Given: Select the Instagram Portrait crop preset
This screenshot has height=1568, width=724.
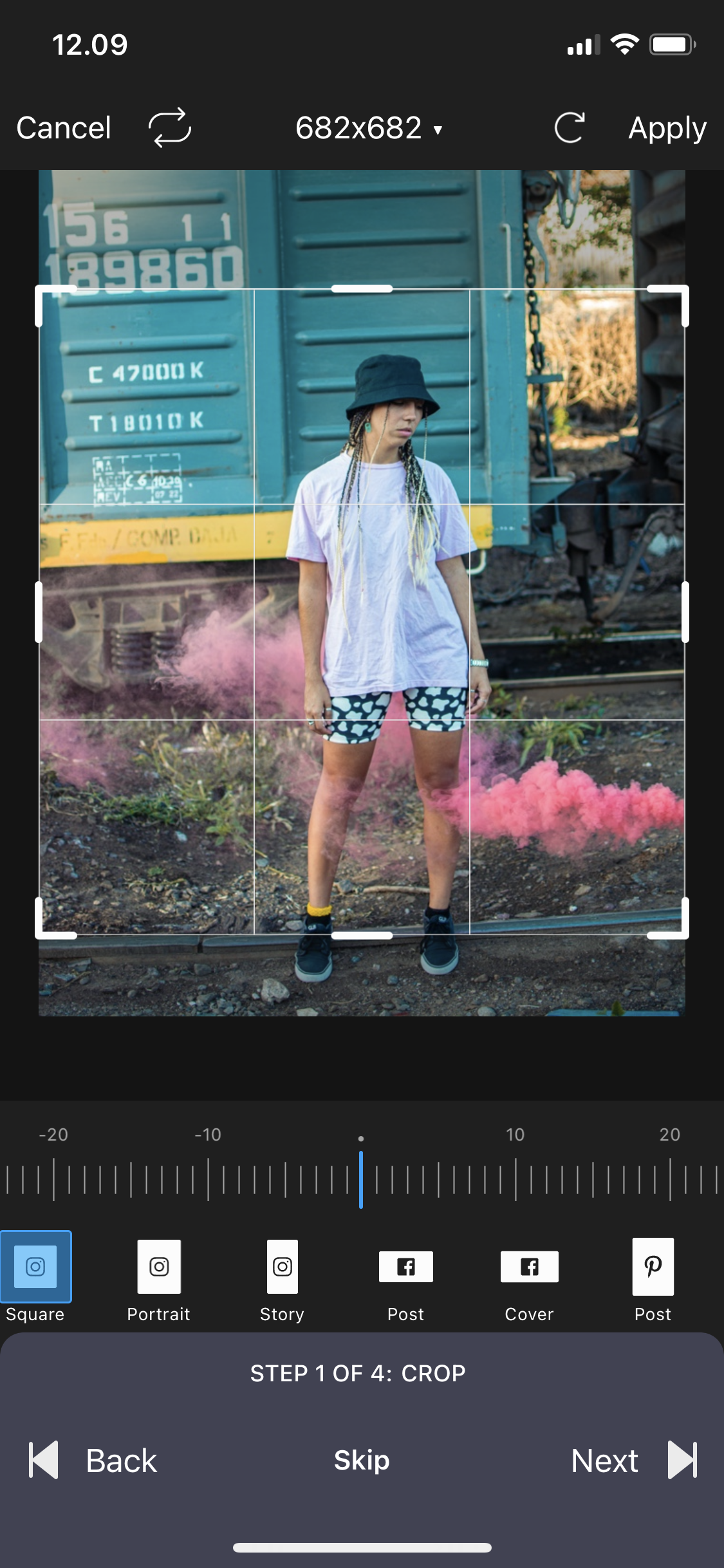Looking at the screenshot, I should pyautogui.click(x=159, y=1267).
